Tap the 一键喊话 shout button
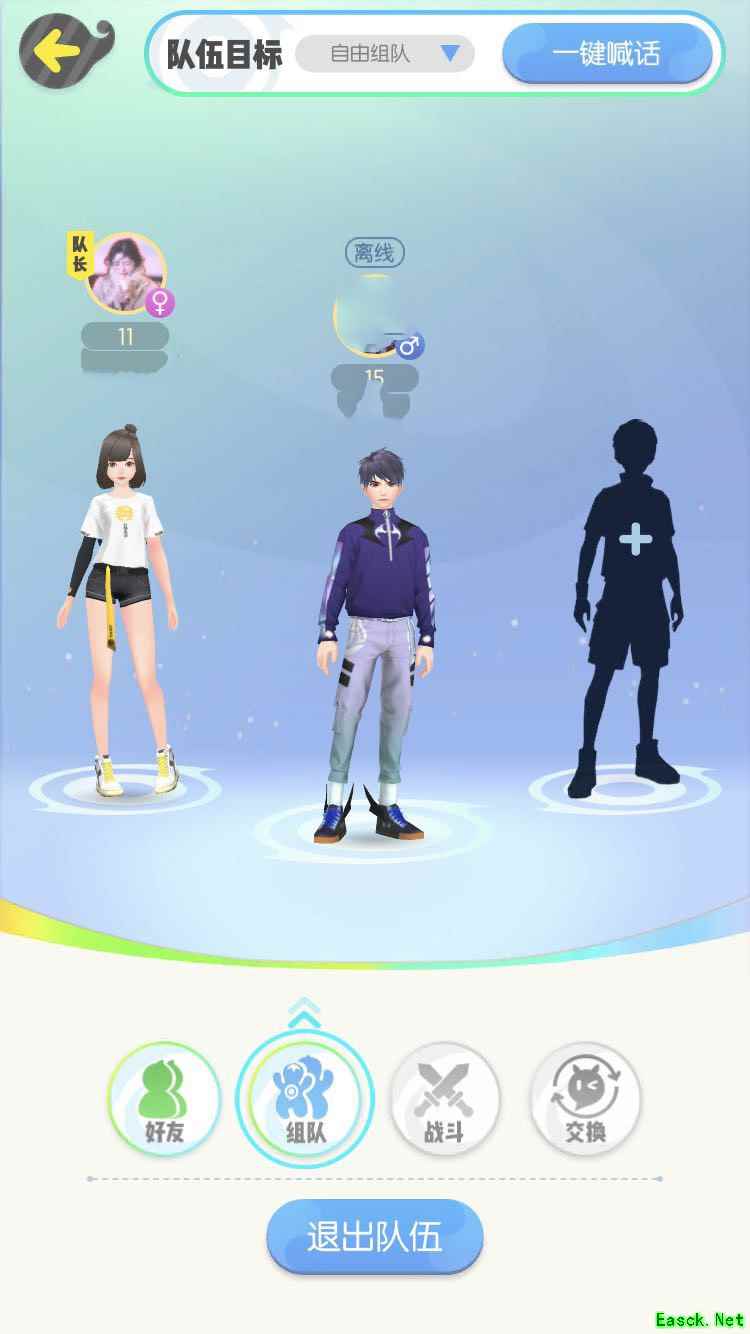750x1334 pixels. 607,53
